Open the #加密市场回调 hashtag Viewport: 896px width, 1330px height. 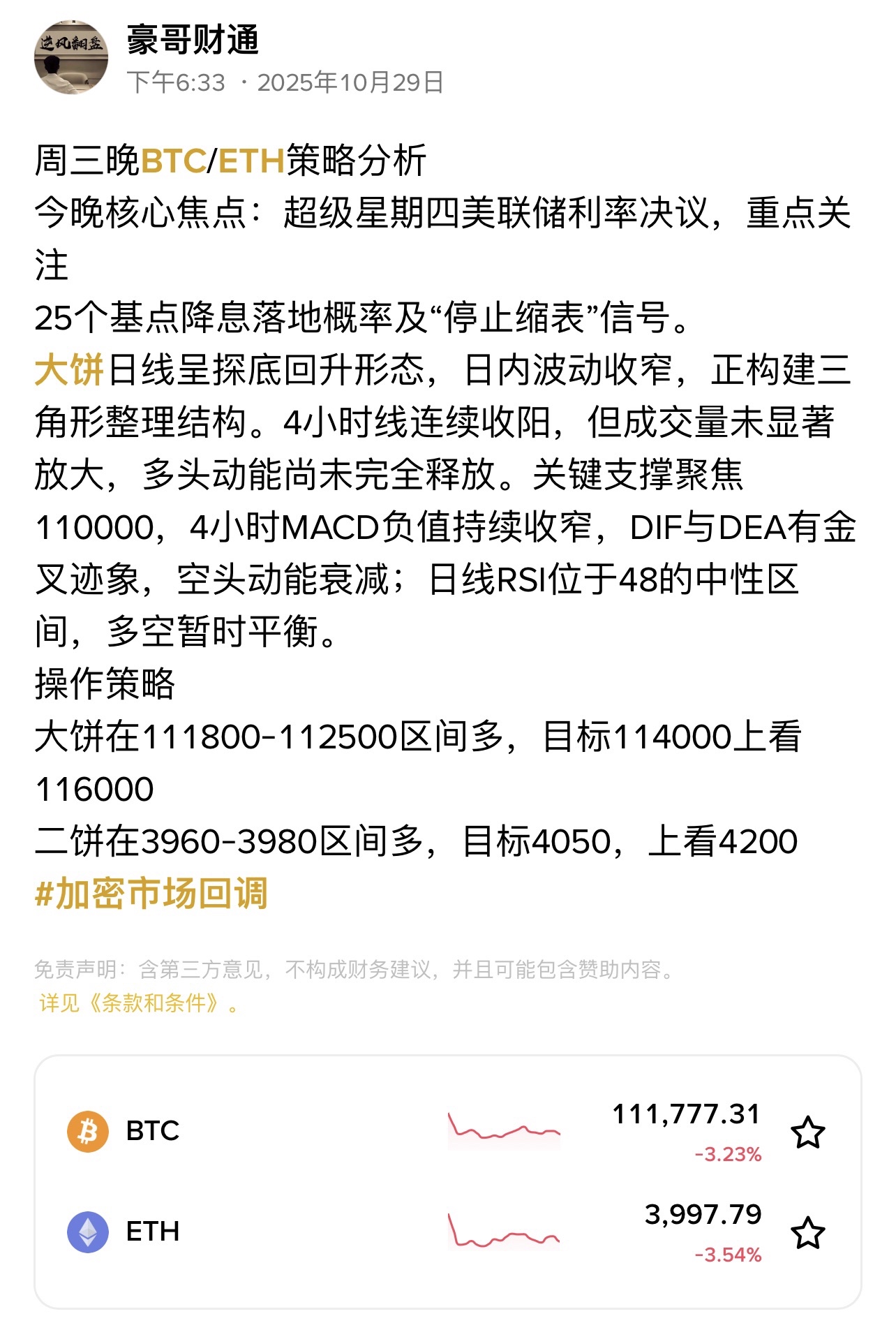click(151, 893)
